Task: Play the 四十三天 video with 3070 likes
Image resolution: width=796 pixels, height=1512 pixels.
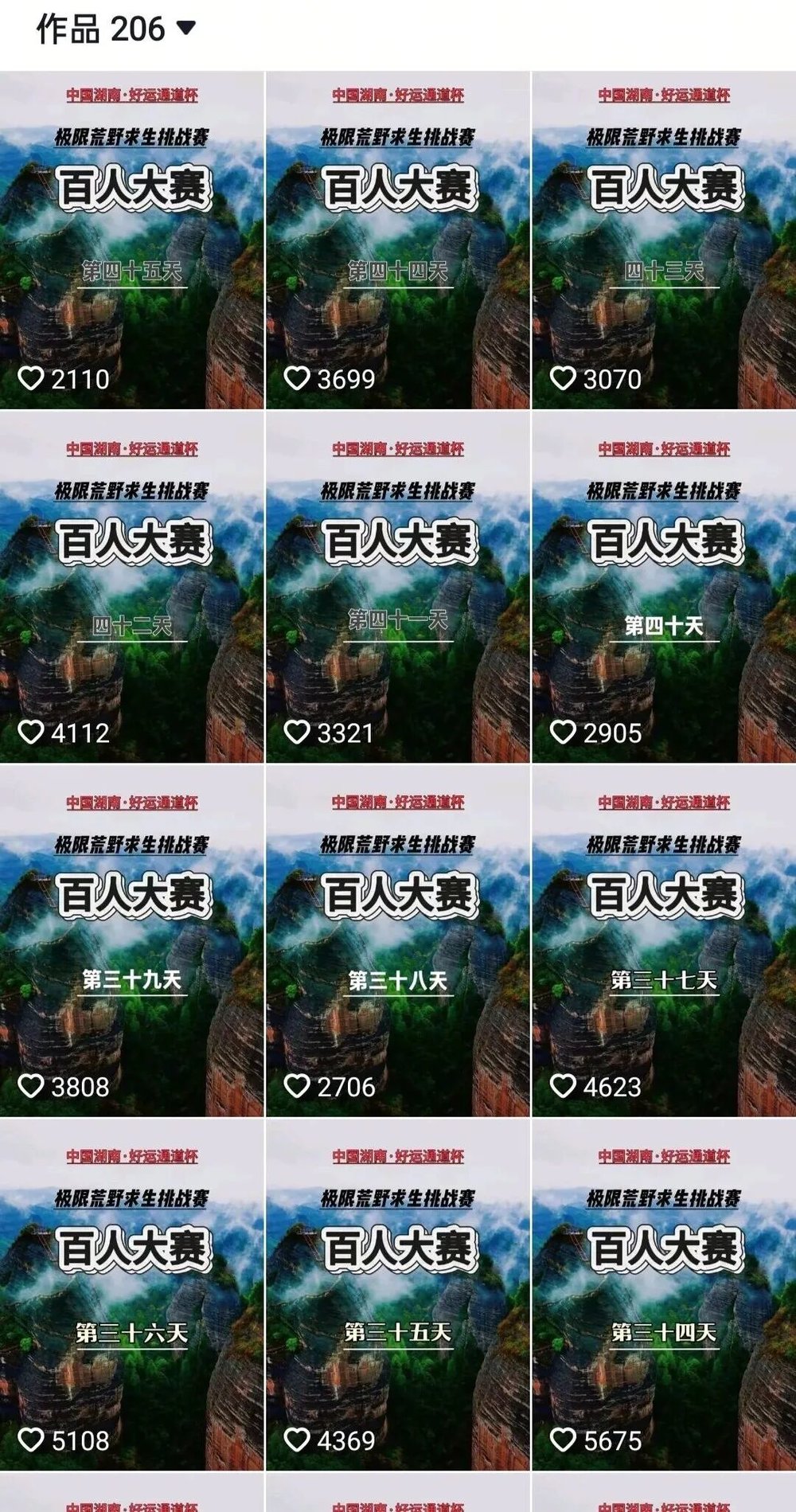Action: point(664,240)
